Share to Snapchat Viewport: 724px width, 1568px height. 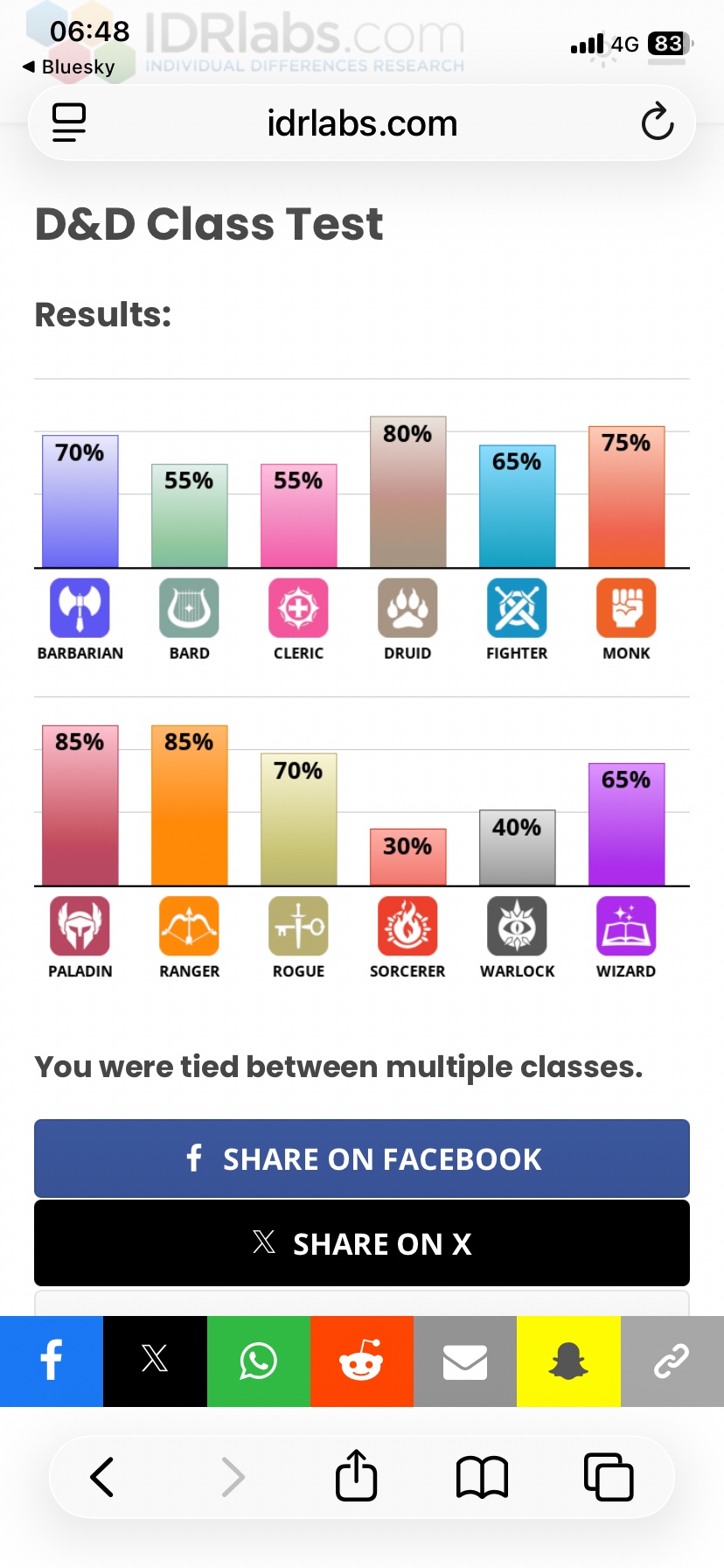(x=568, y=1361)
